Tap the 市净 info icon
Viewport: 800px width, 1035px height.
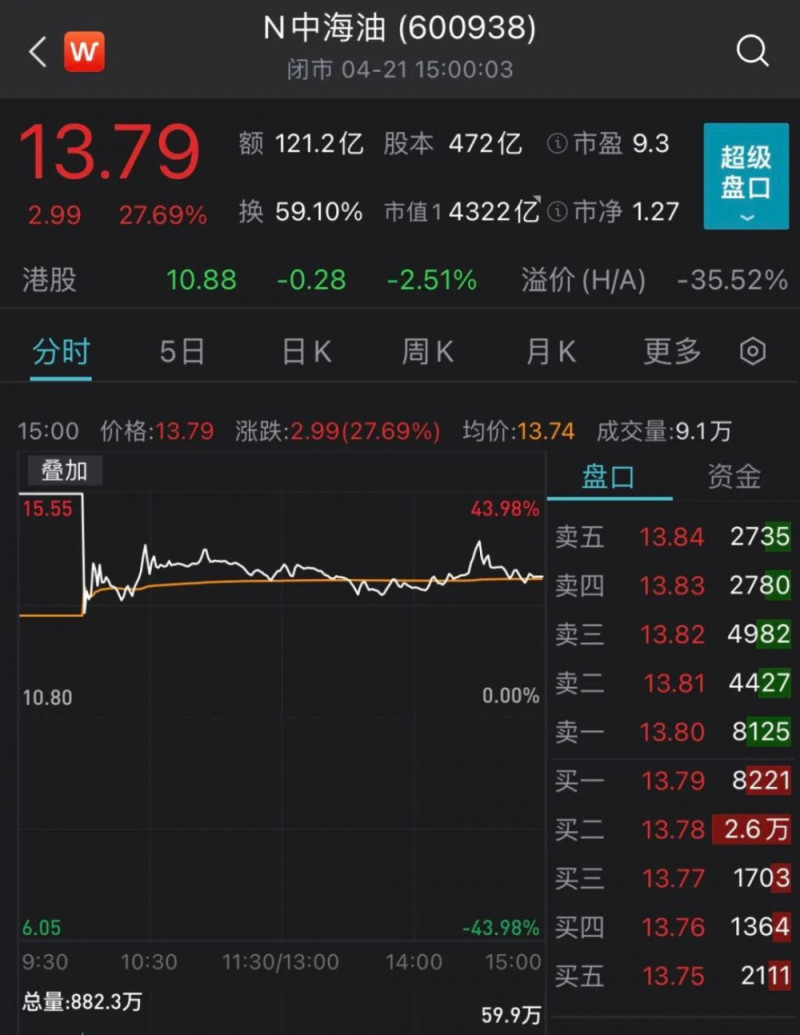click(557, 211)
